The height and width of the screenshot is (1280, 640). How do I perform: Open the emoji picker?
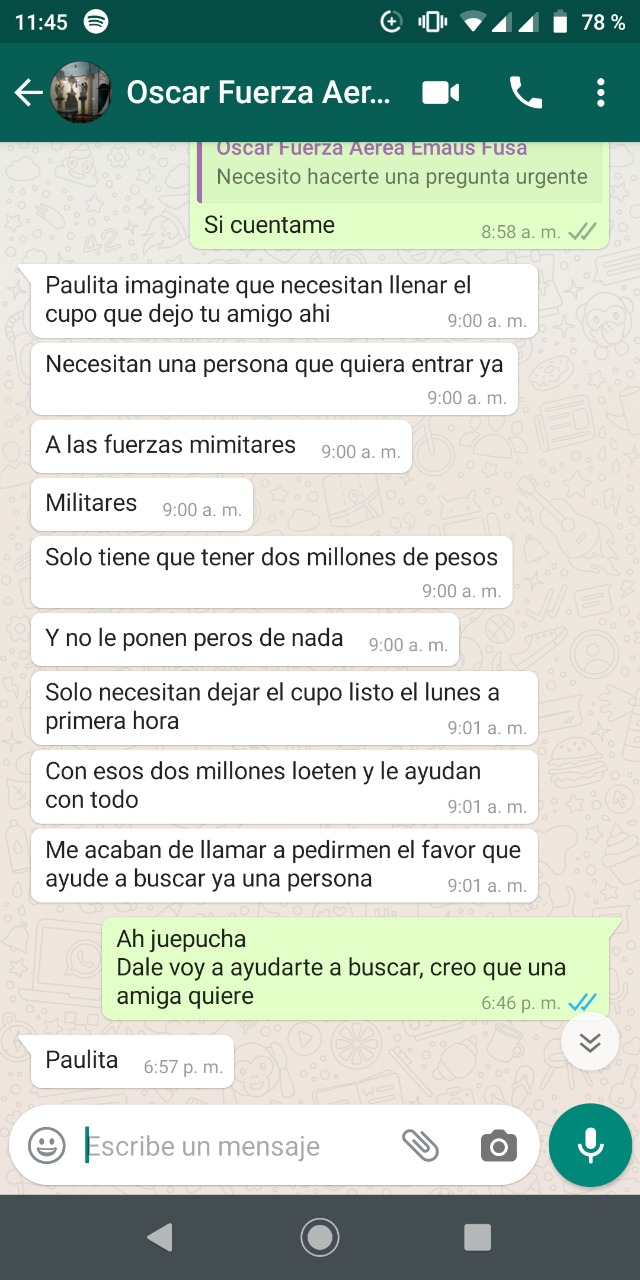[x=47, y=1146]
